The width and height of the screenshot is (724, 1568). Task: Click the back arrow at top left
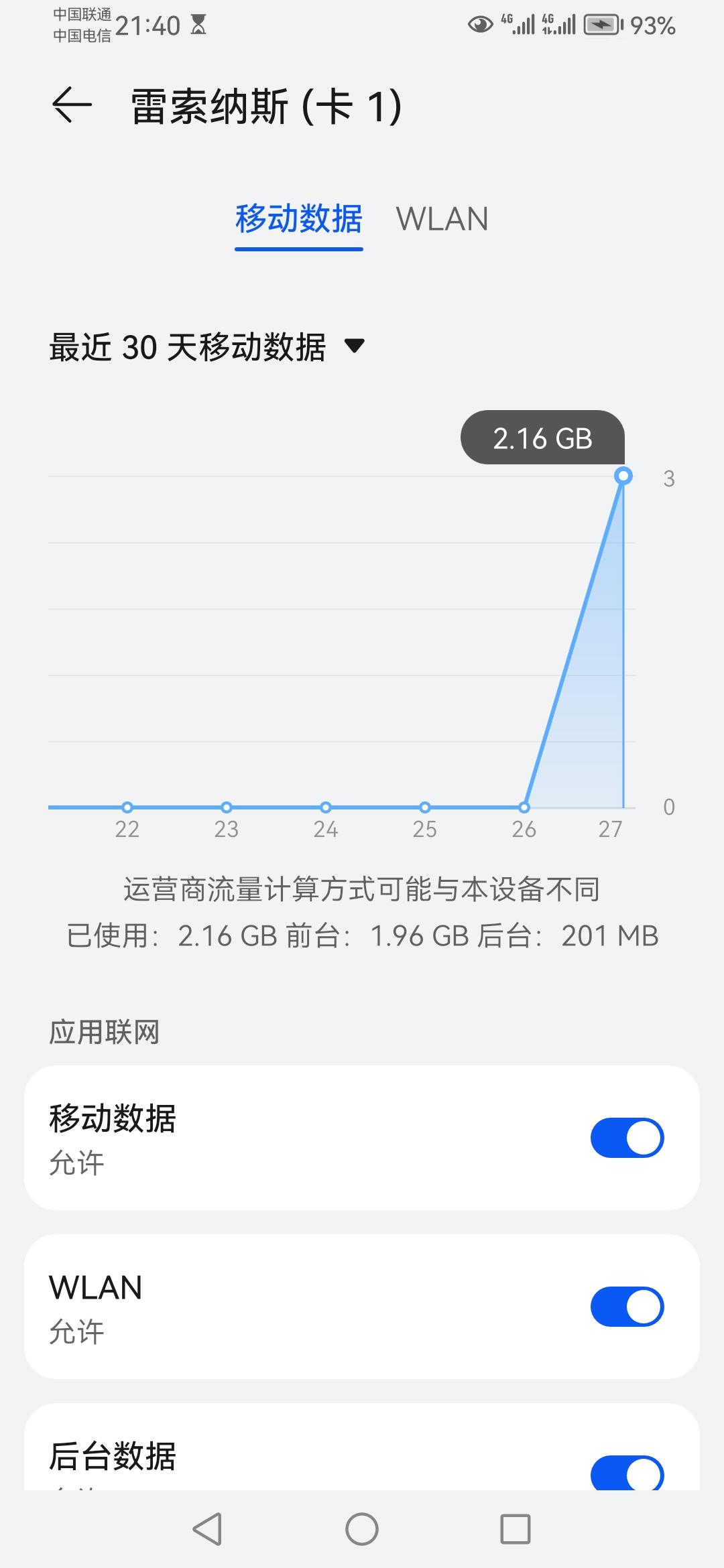tap(70, 105)
